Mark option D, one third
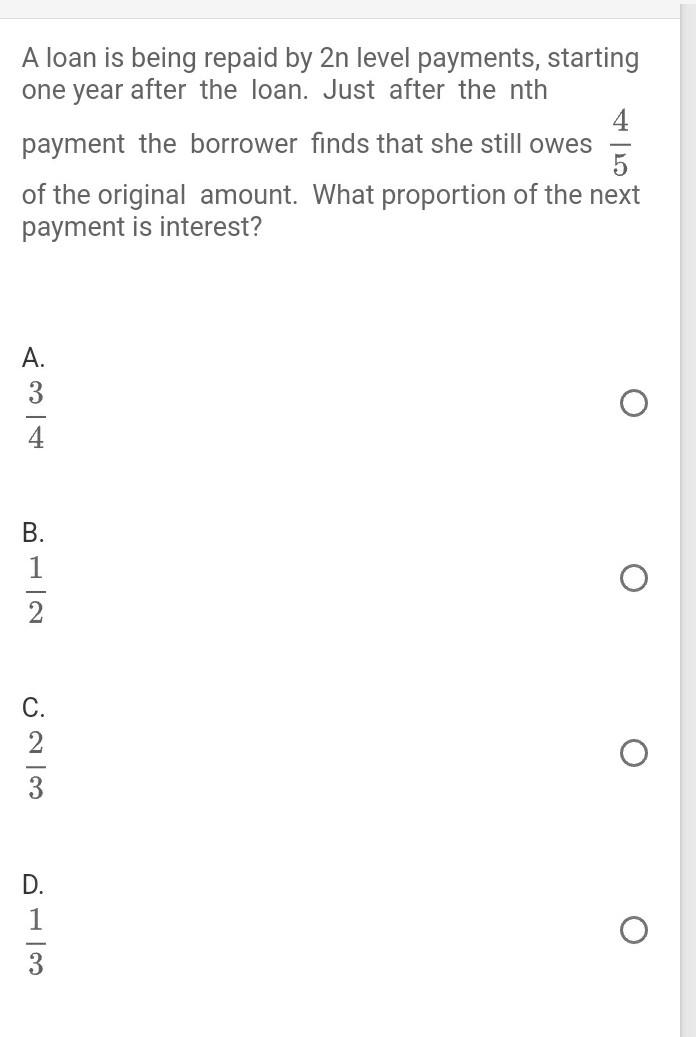Screen dimensions: 696x1037 tap(633, 931)
